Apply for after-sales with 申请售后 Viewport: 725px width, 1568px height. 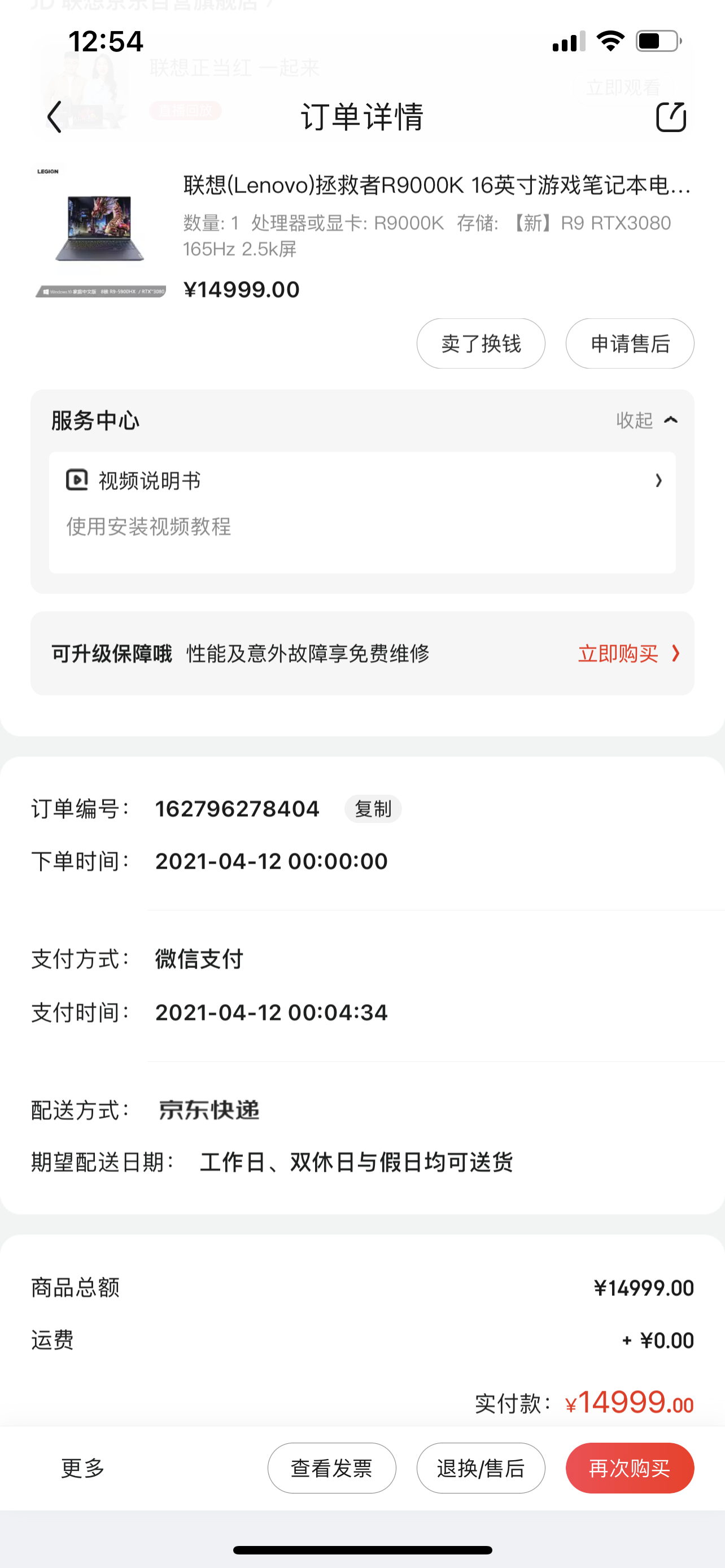pos(630,344)
